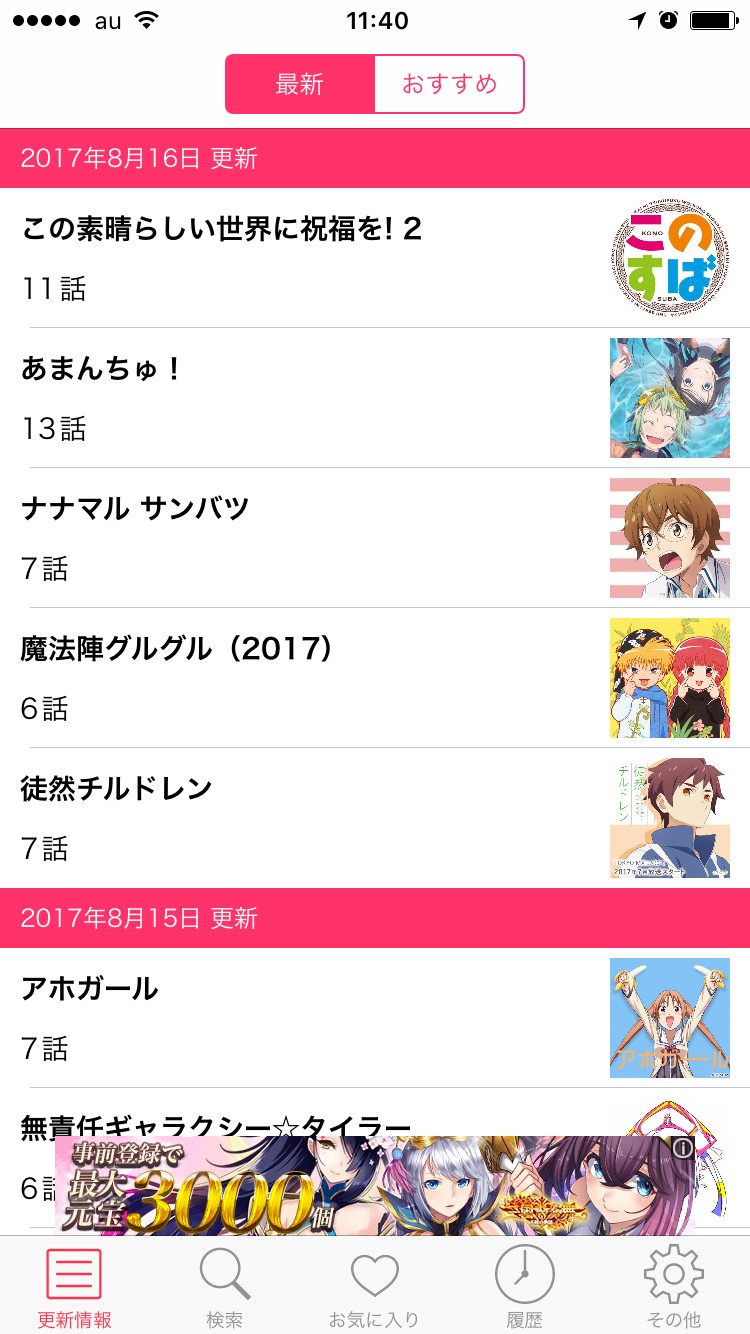
Task: Tap the 更新情報 tab
Action: point(74,1286)
